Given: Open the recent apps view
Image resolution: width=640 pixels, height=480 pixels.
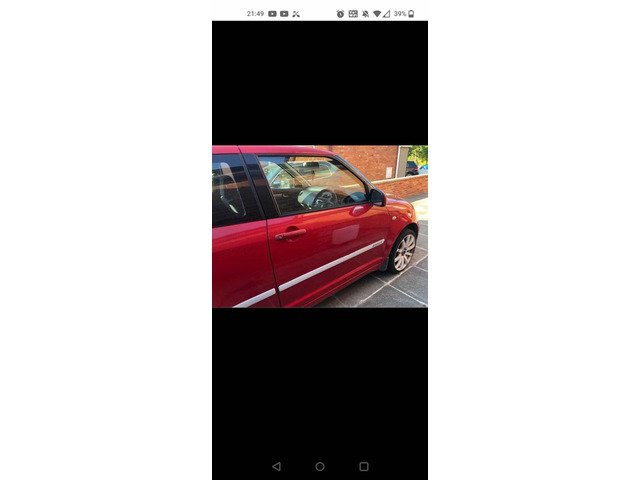Looking at the screenshot, I should tap(364, 466).
